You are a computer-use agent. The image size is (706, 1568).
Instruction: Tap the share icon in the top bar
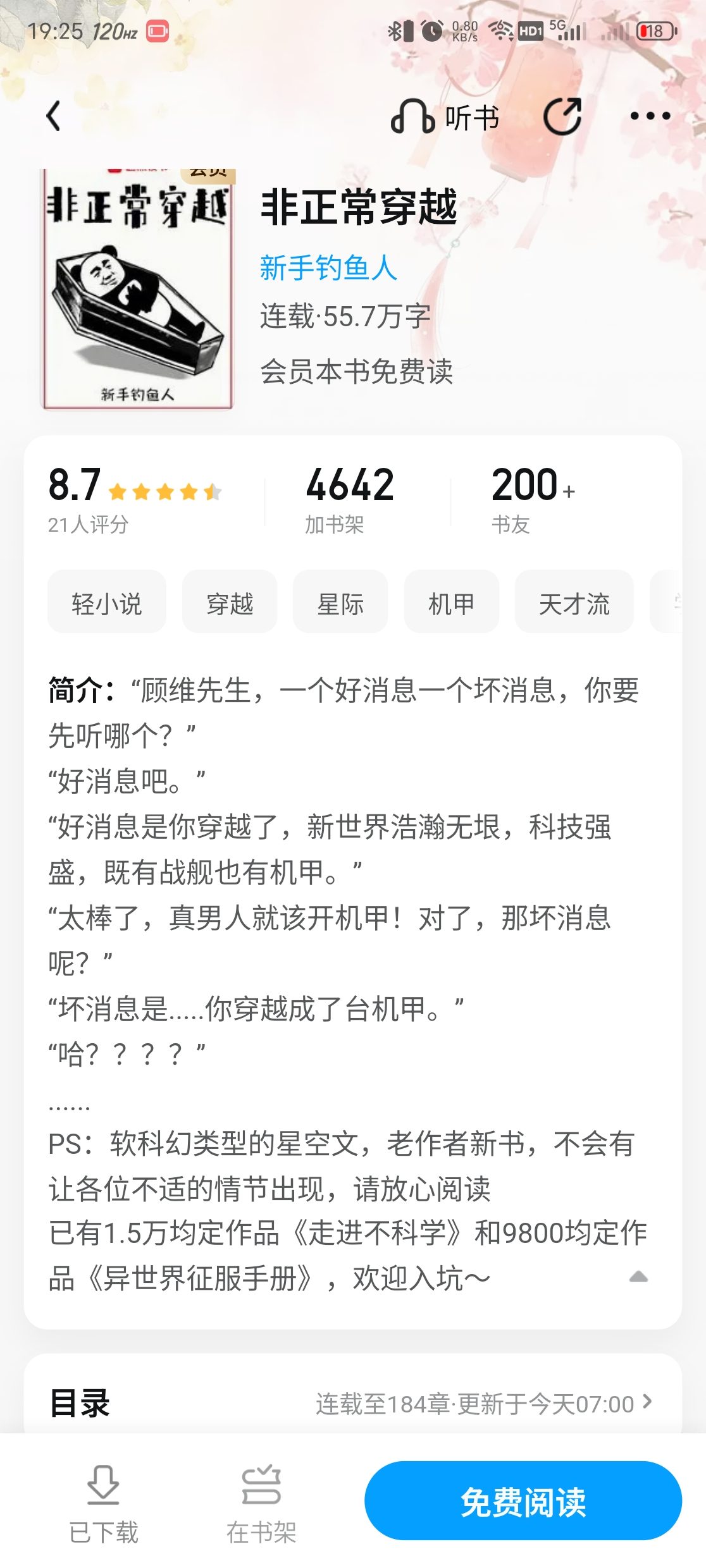562,117
